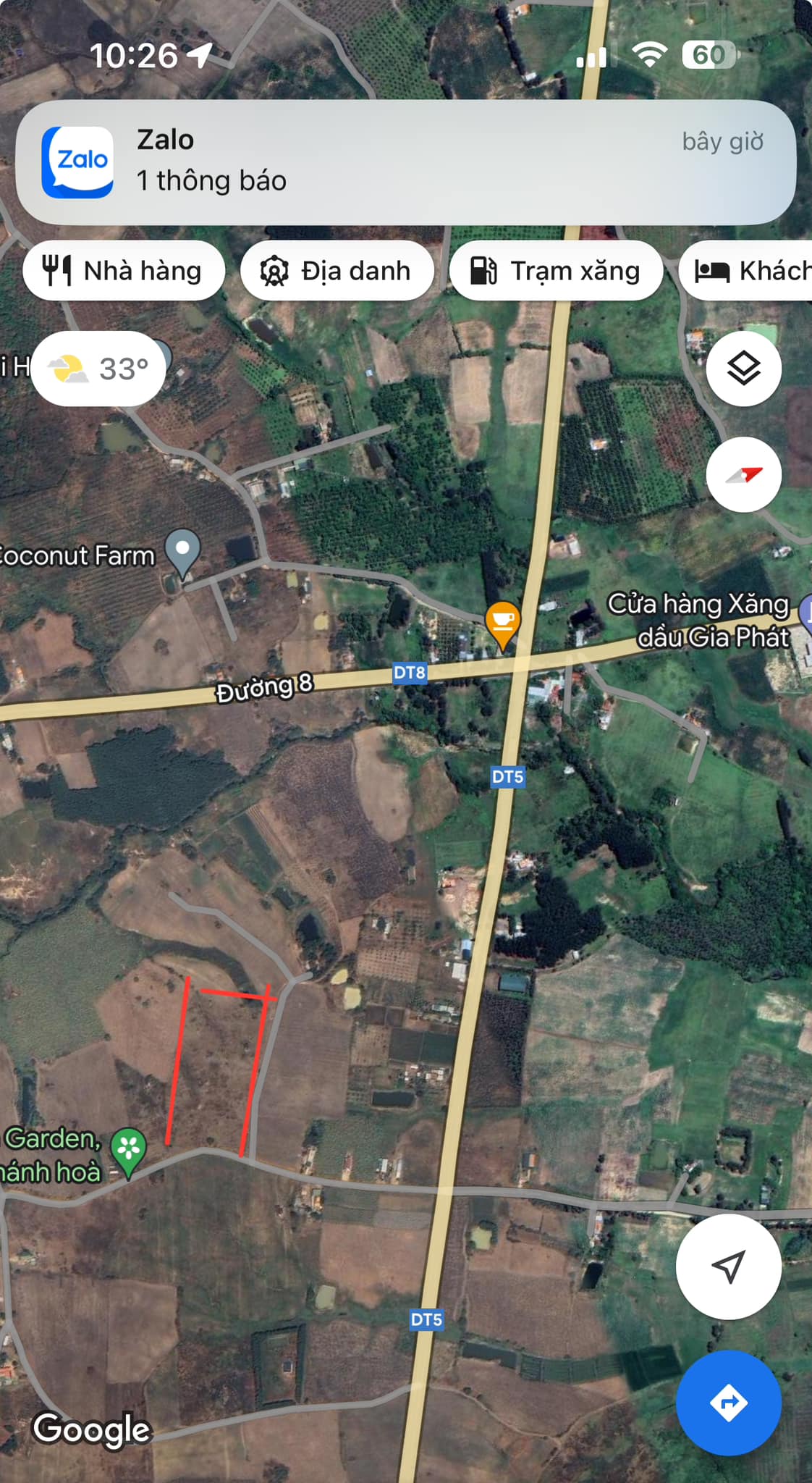Select the orange coffee shop marker

(x=503, y=623)
